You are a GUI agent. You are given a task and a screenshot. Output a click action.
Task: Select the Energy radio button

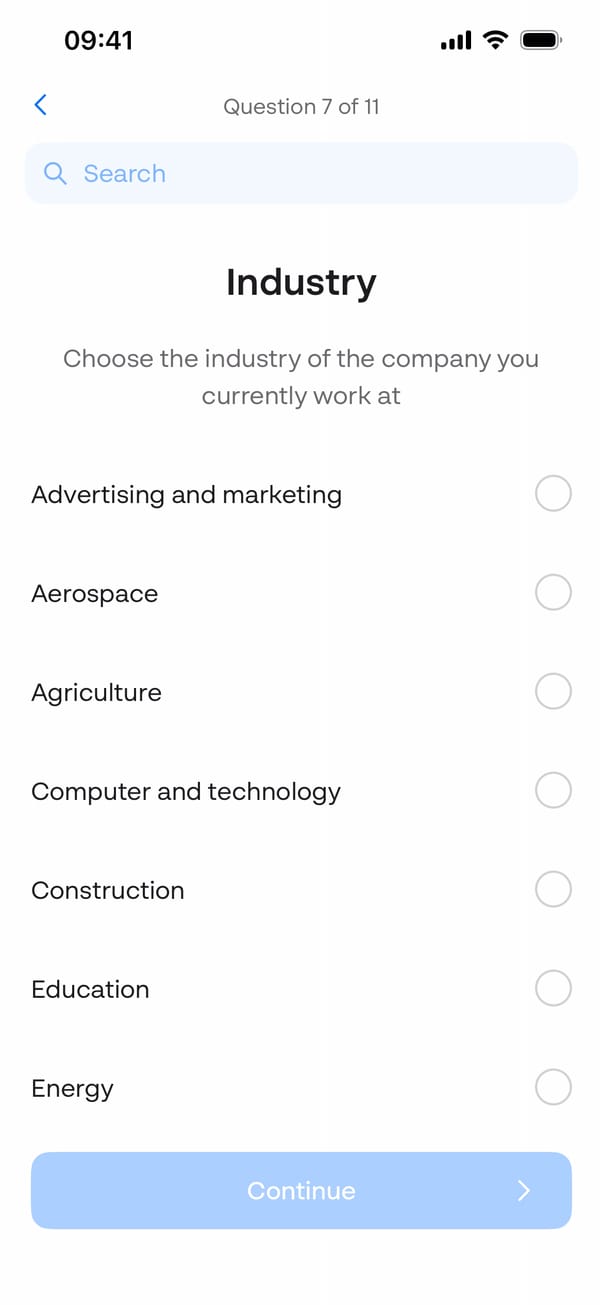[553, 1087]
